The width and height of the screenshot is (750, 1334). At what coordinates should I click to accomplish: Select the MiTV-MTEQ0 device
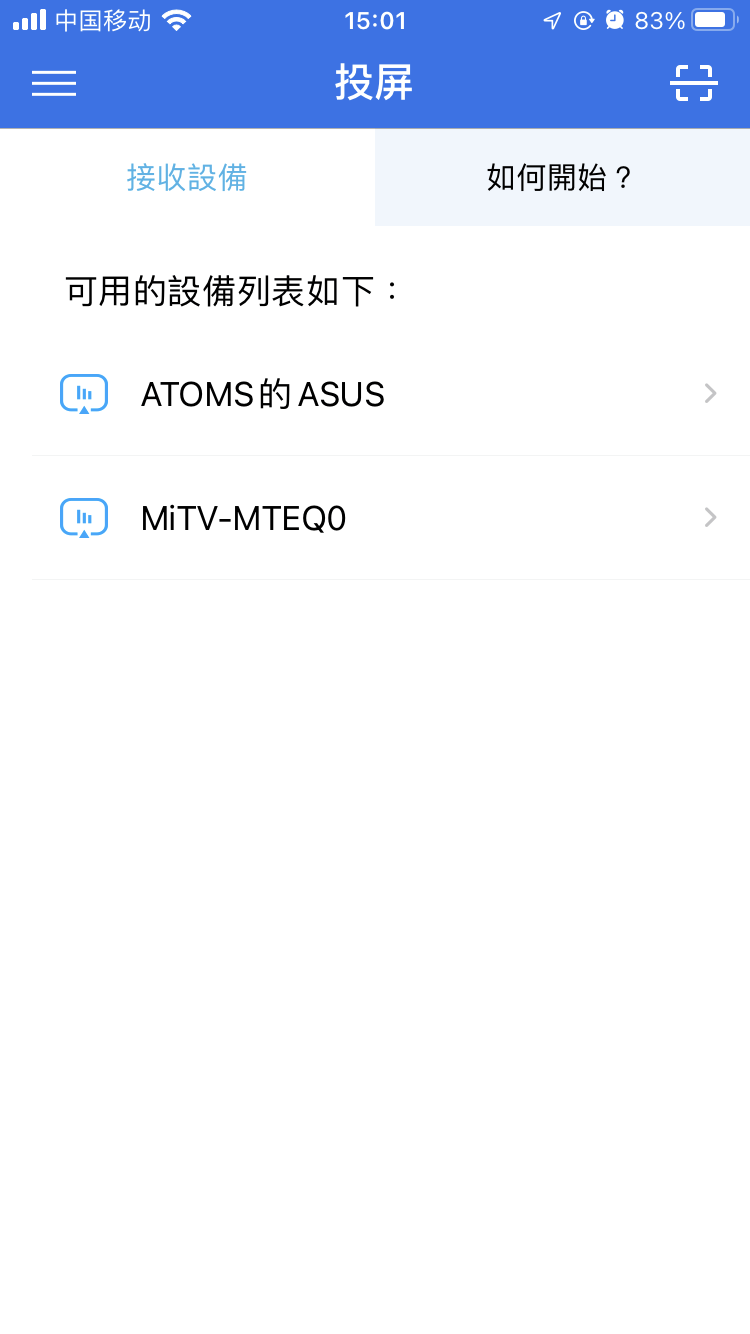[x=390, y=518]
